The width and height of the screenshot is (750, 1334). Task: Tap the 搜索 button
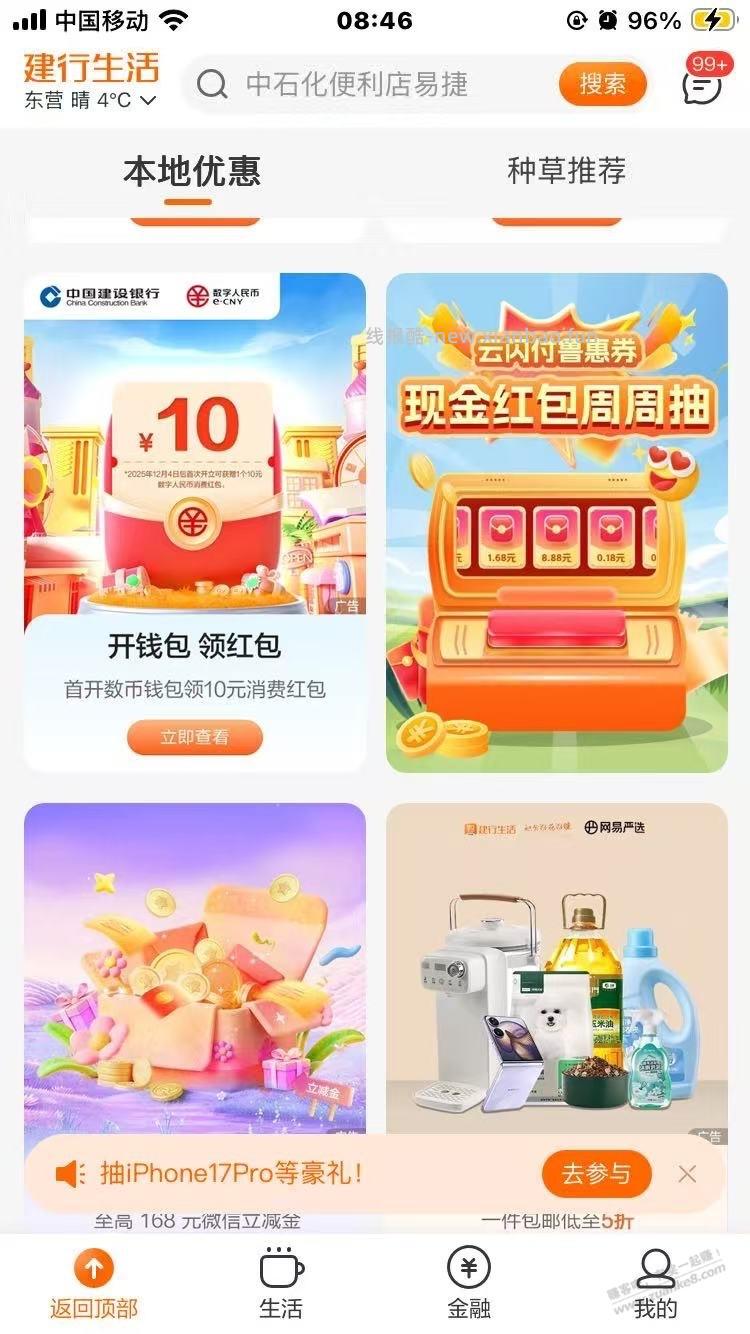pos(605,85)
